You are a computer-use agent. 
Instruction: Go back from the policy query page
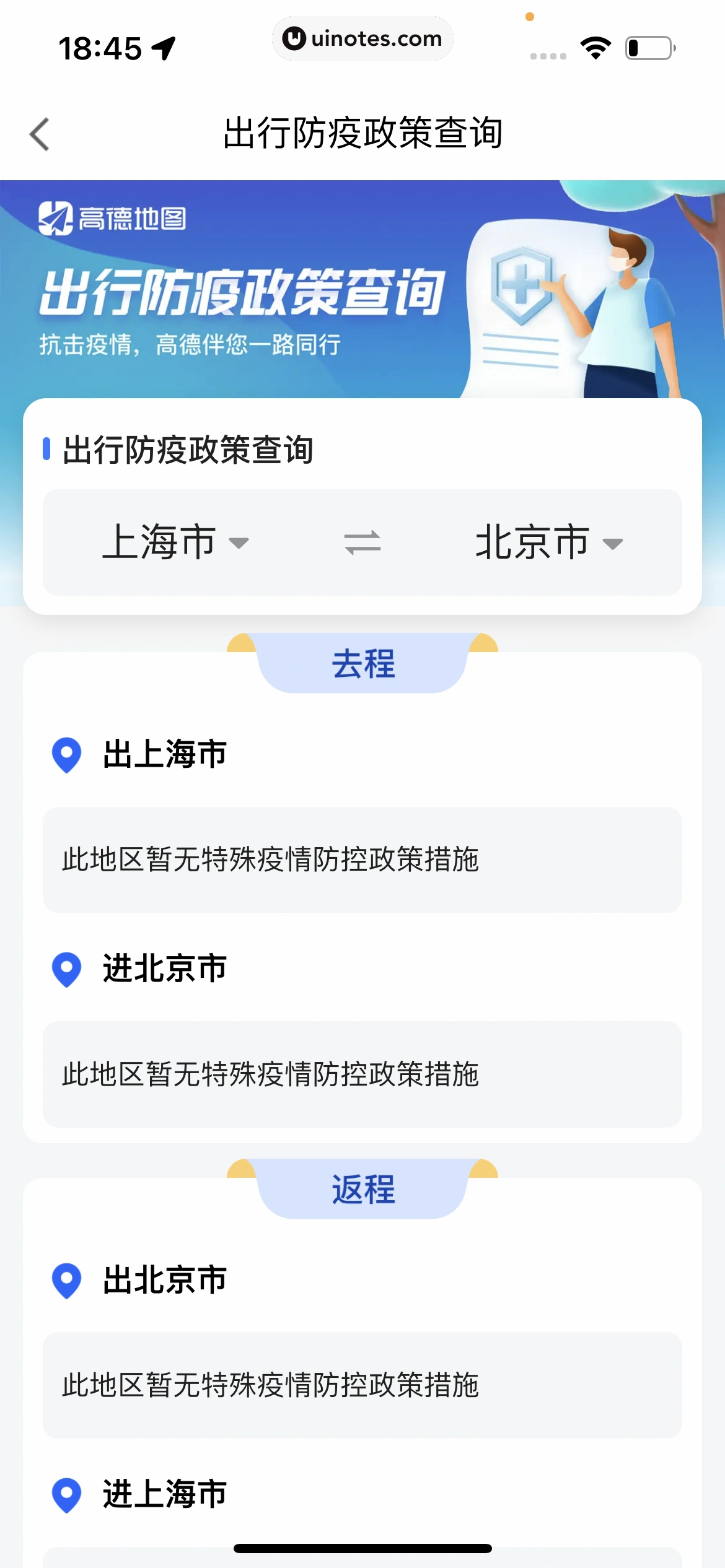coord(40,134)
